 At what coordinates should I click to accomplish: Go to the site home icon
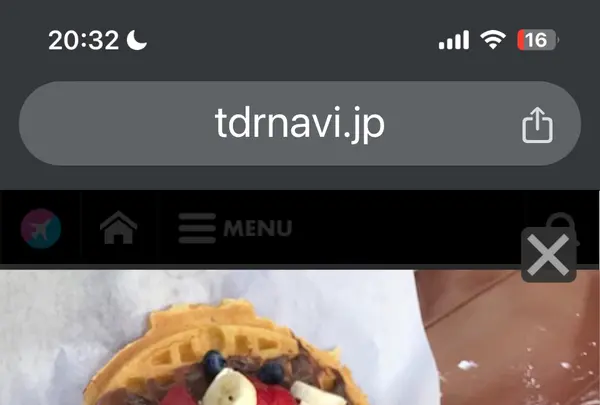point(118,228)
